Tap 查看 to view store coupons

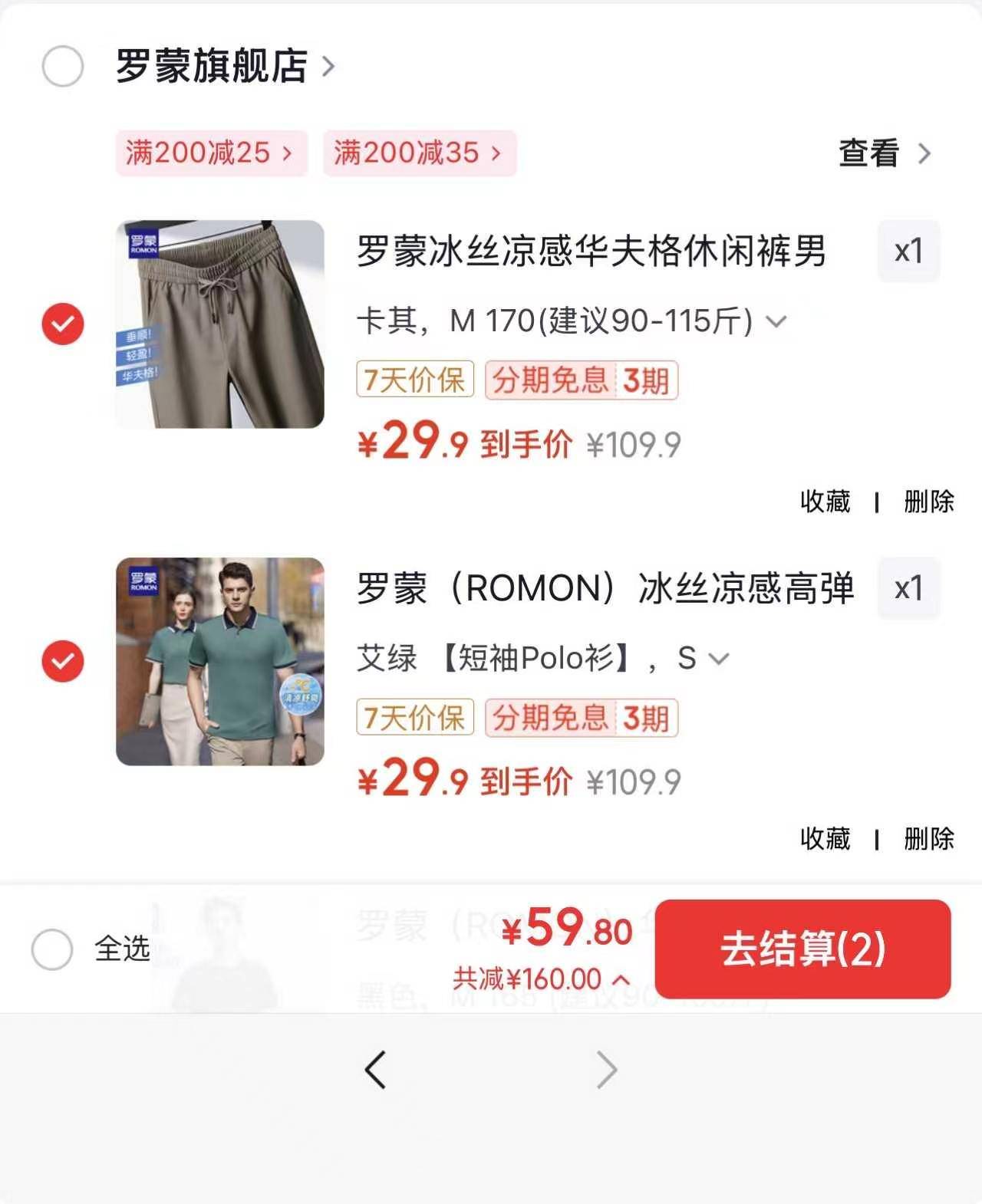click(884, 153)
